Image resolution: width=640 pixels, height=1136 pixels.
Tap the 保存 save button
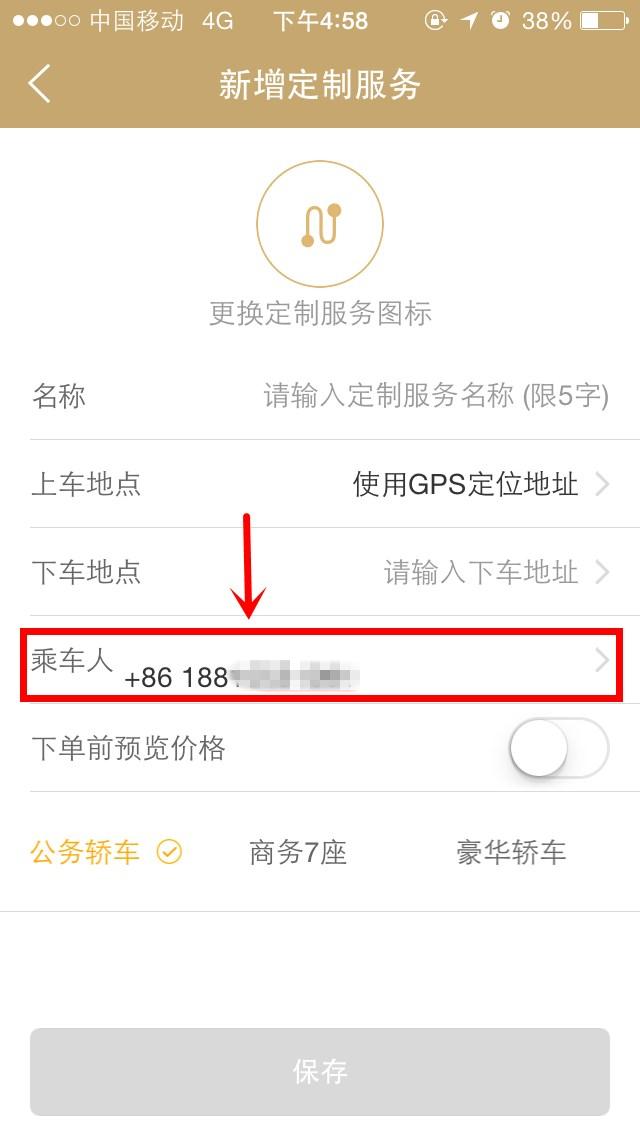click(x=320, y=1071)
